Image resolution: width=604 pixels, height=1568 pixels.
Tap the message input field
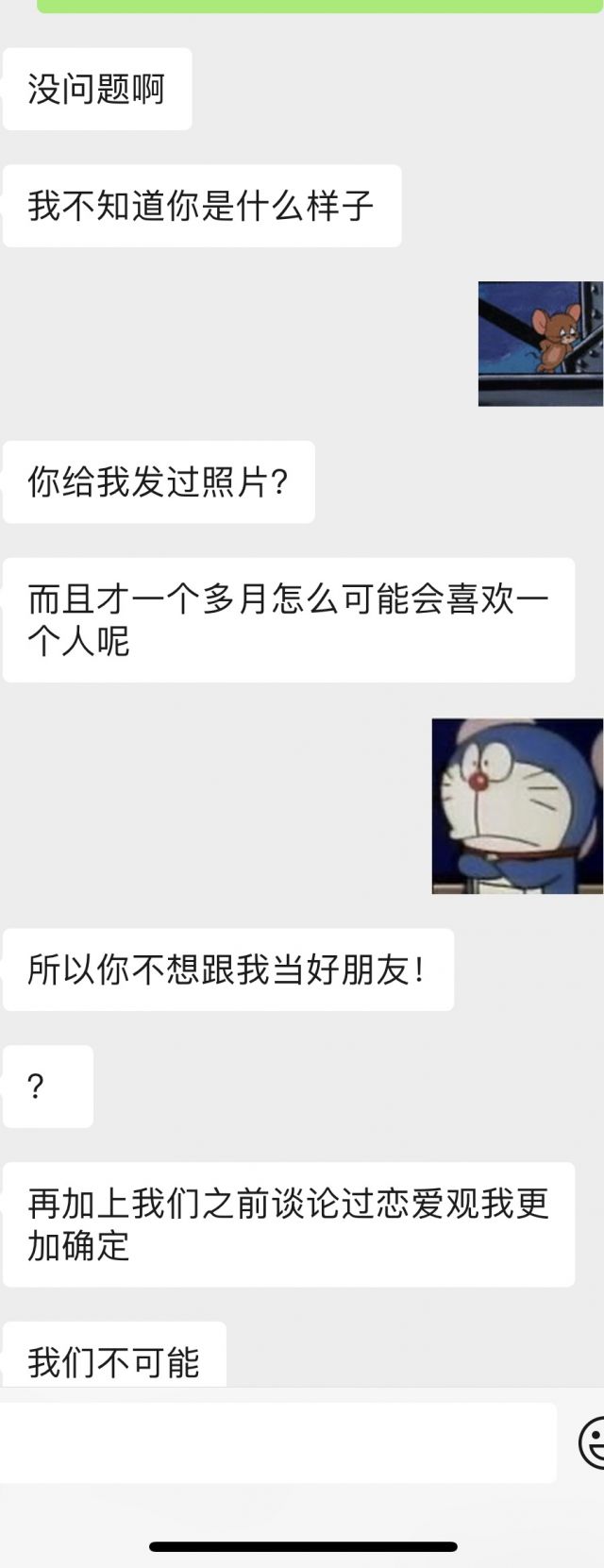(x=278, y=1442)
